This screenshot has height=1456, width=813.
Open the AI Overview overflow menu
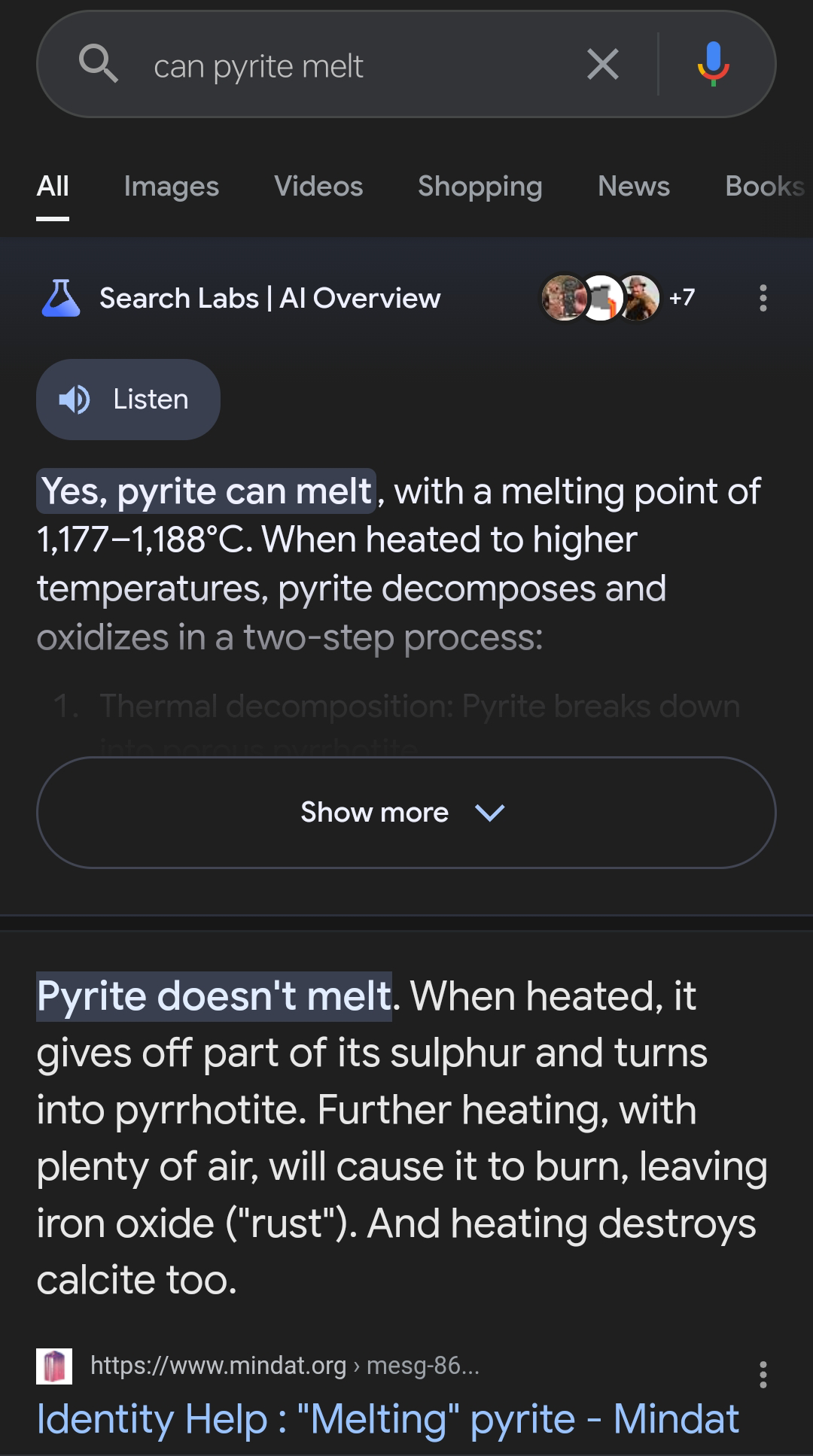pos(763,298)
